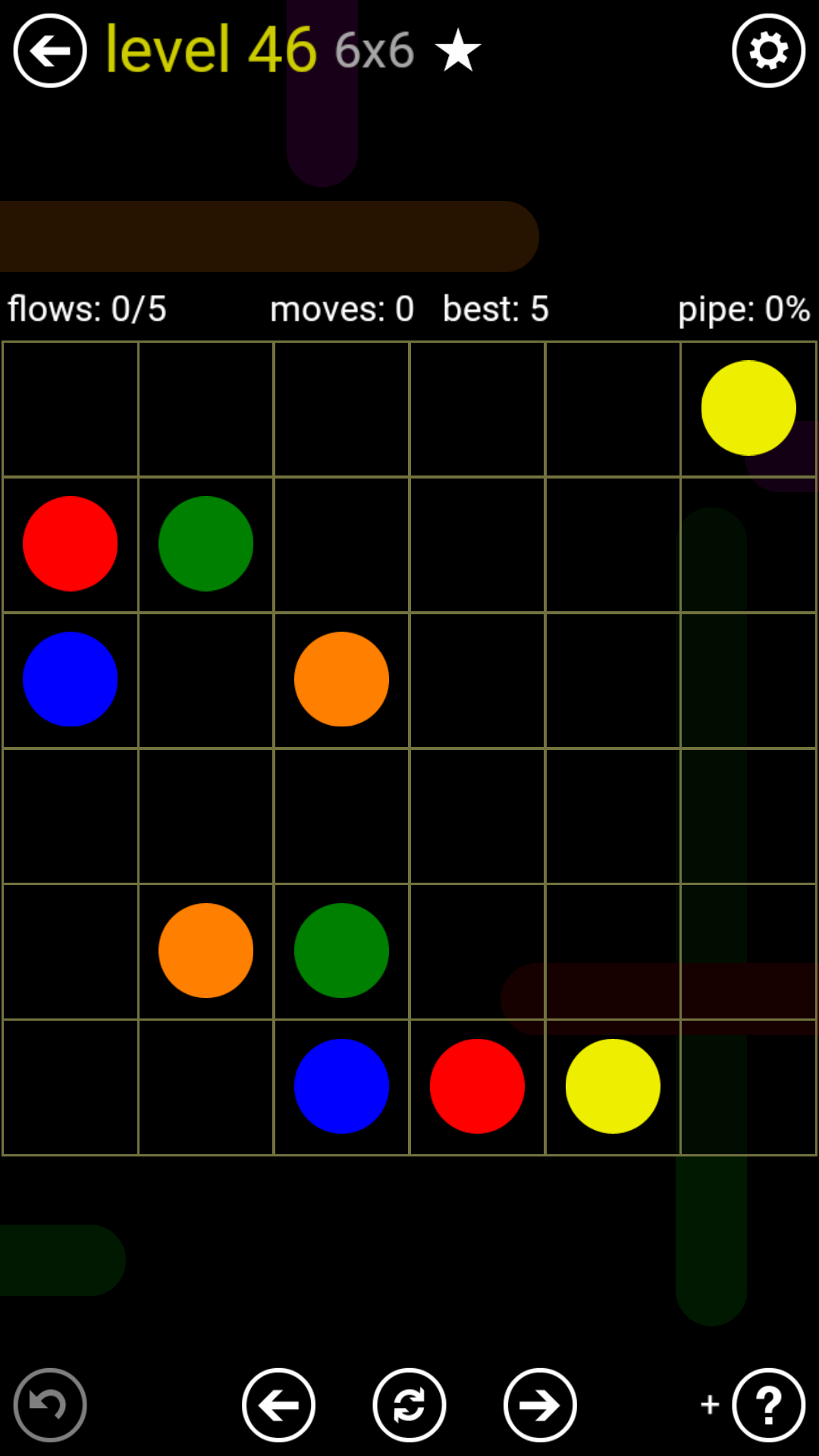
Task: Open the settings gear
Action: [x=768, y=51]
